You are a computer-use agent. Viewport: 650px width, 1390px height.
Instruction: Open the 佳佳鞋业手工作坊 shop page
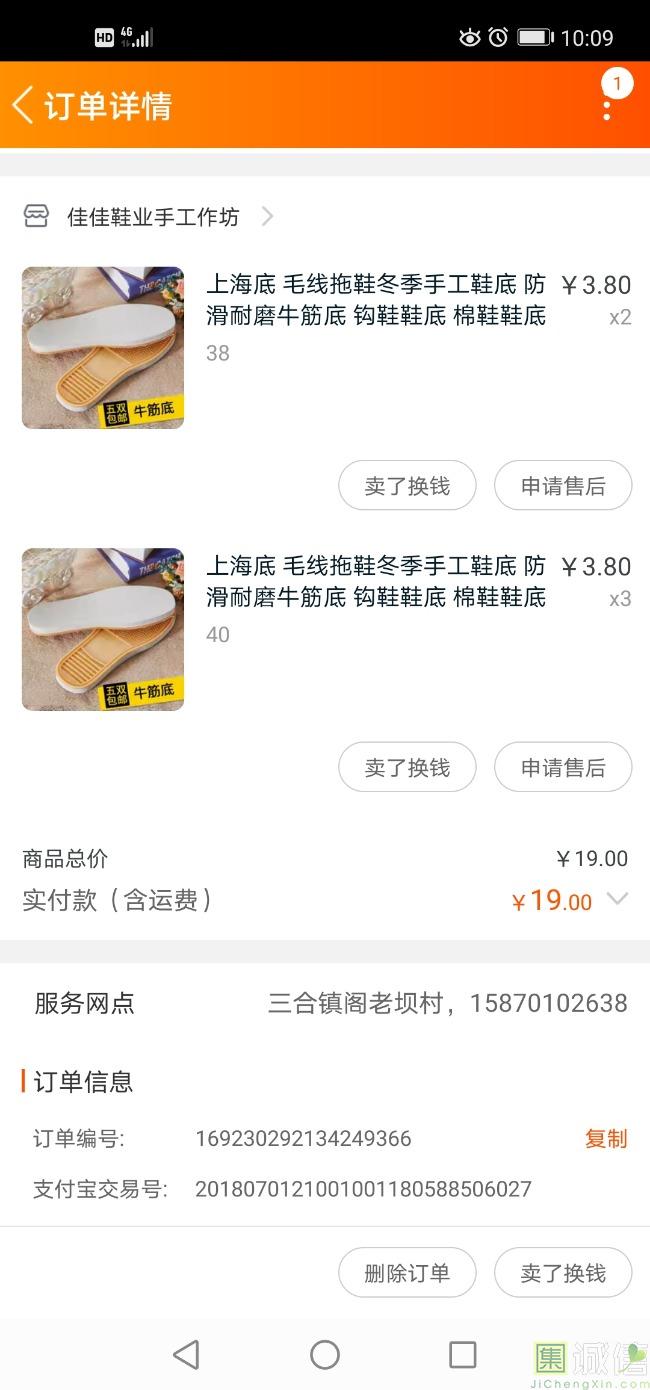(x=150, y=217)
